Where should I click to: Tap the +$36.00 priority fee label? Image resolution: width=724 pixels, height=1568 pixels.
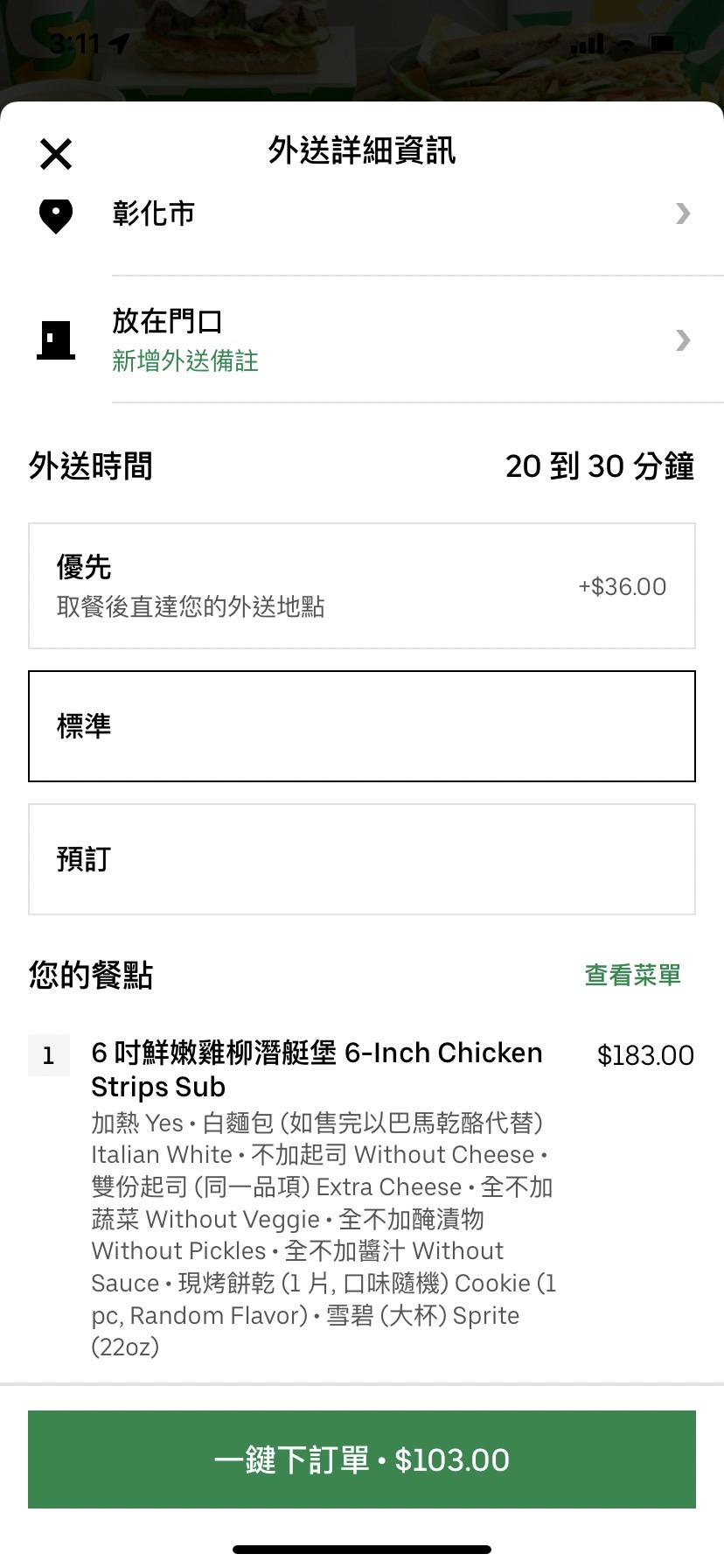click(621, 586)
